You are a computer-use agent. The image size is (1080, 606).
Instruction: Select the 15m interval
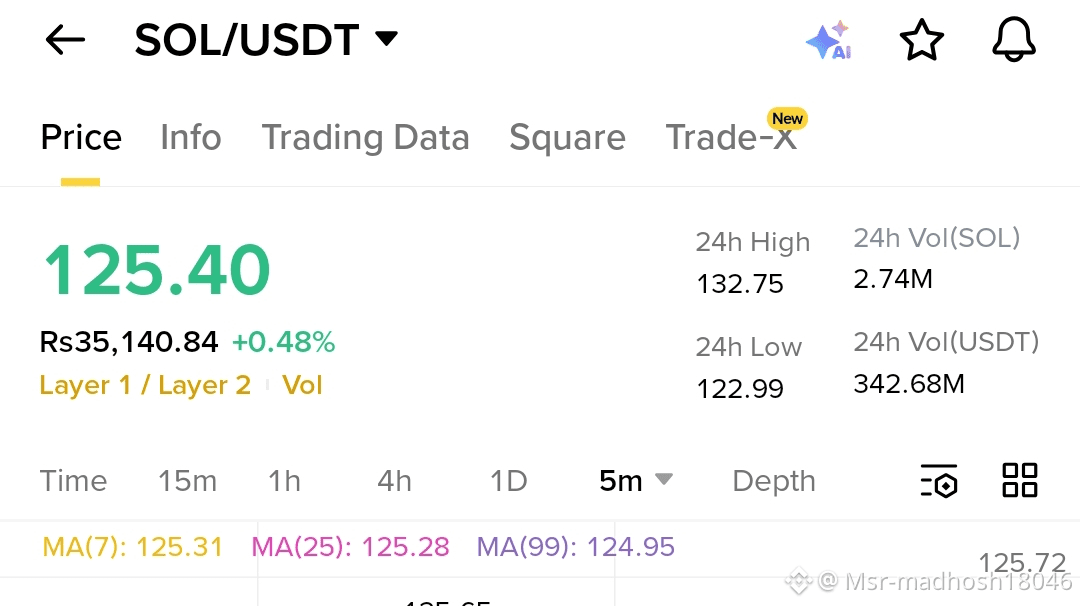(187, 481)
